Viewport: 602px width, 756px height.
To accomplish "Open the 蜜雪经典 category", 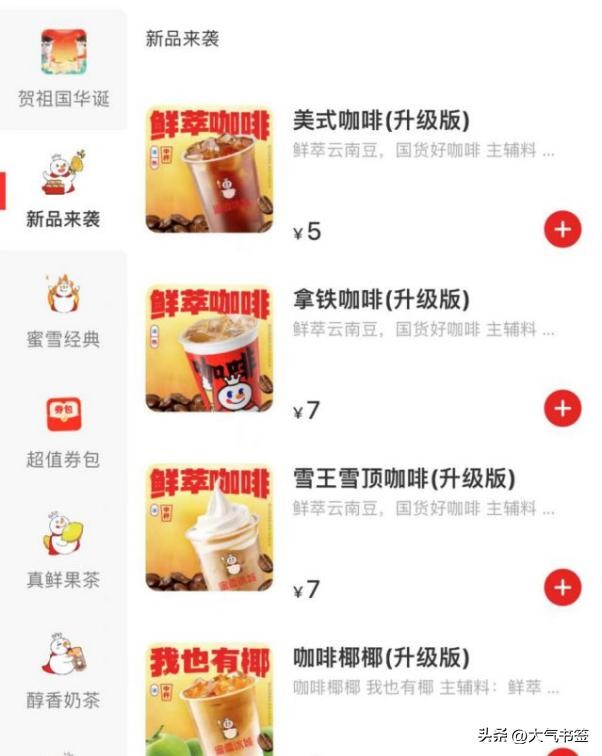I will (x=63, y=310).
